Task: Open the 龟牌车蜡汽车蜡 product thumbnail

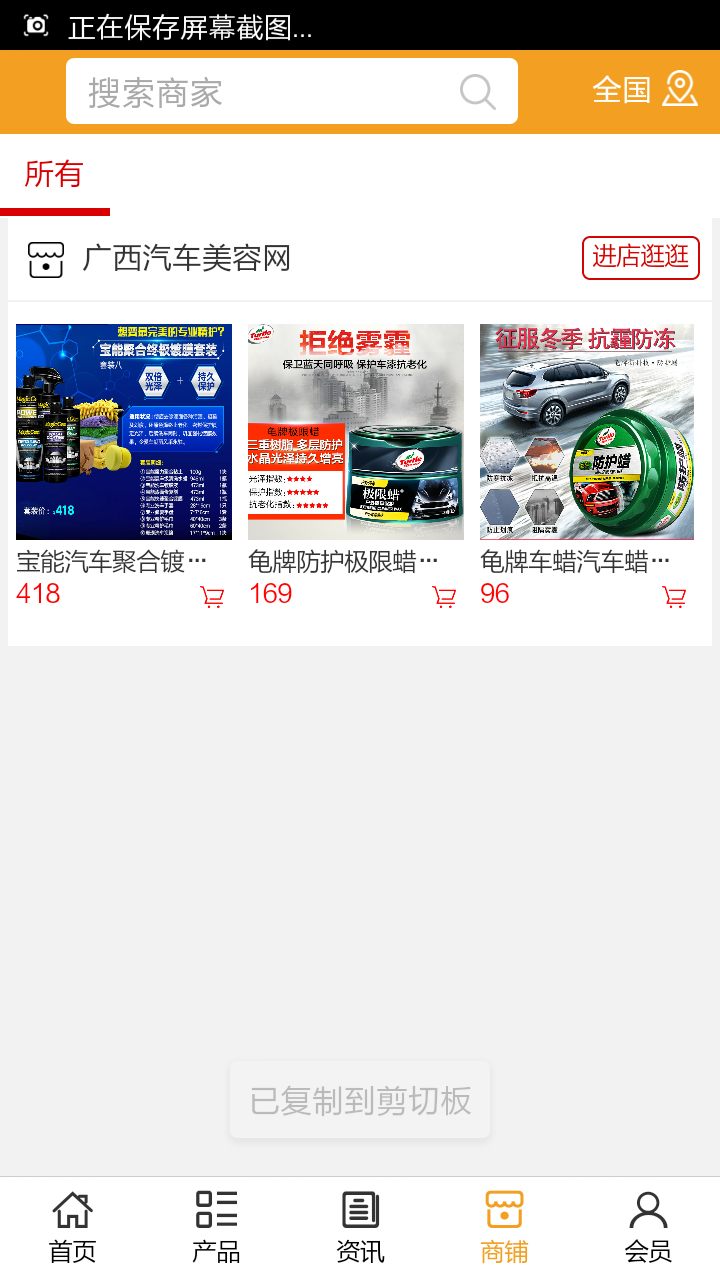Action: point(586,431)
